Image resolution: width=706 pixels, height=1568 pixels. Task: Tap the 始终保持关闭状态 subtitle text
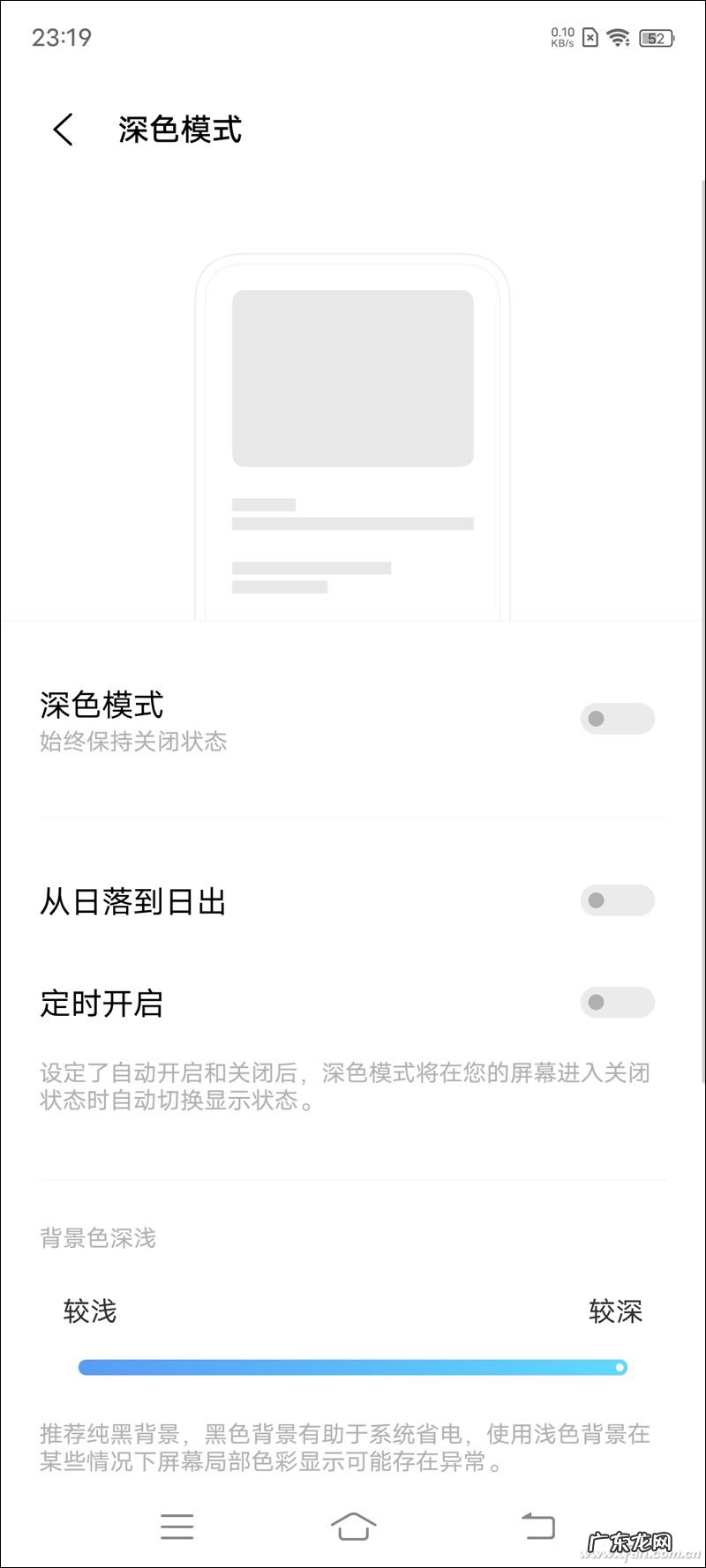pos(133,743)
